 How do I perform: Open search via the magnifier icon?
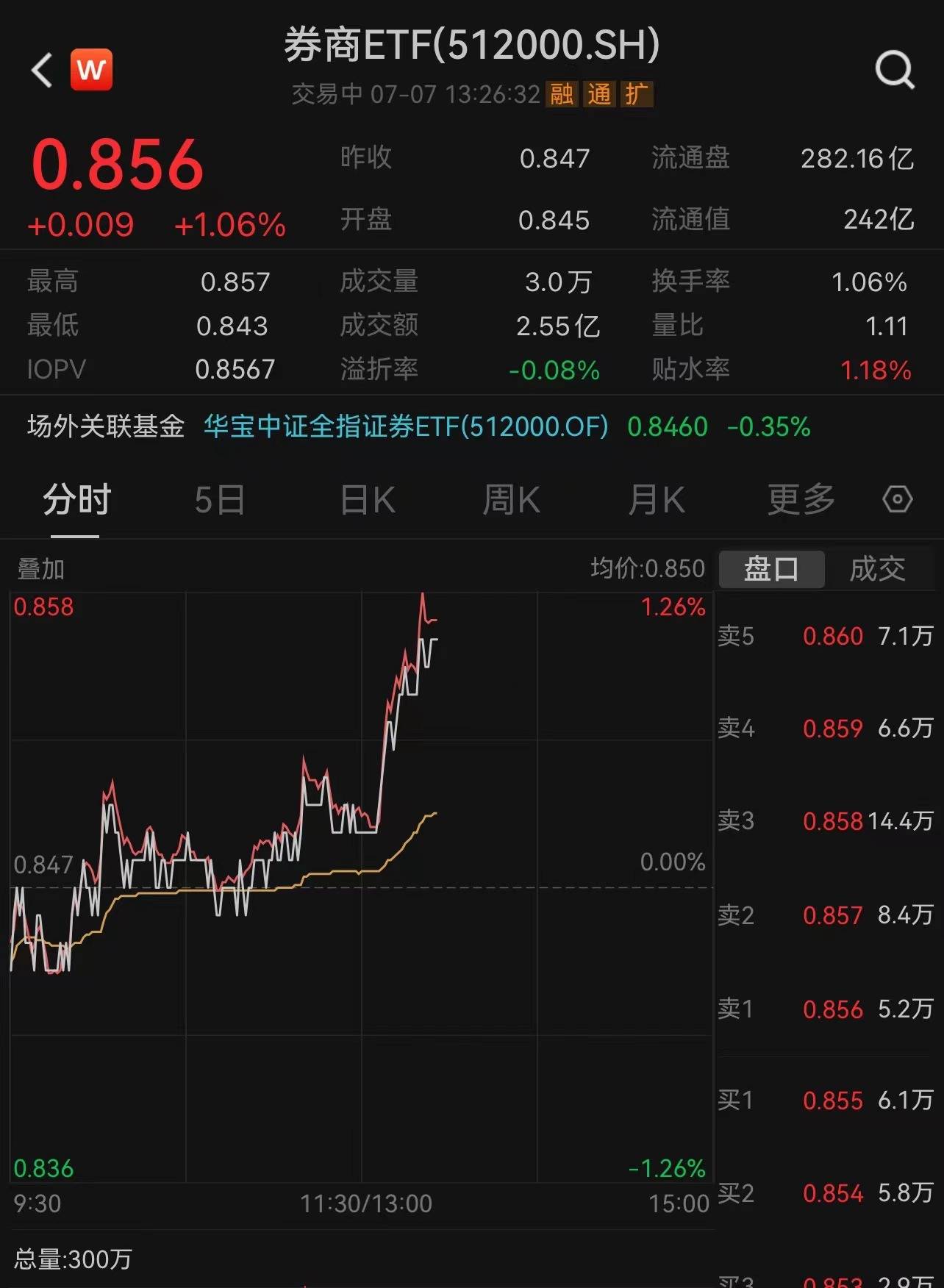tap(894, 70)
